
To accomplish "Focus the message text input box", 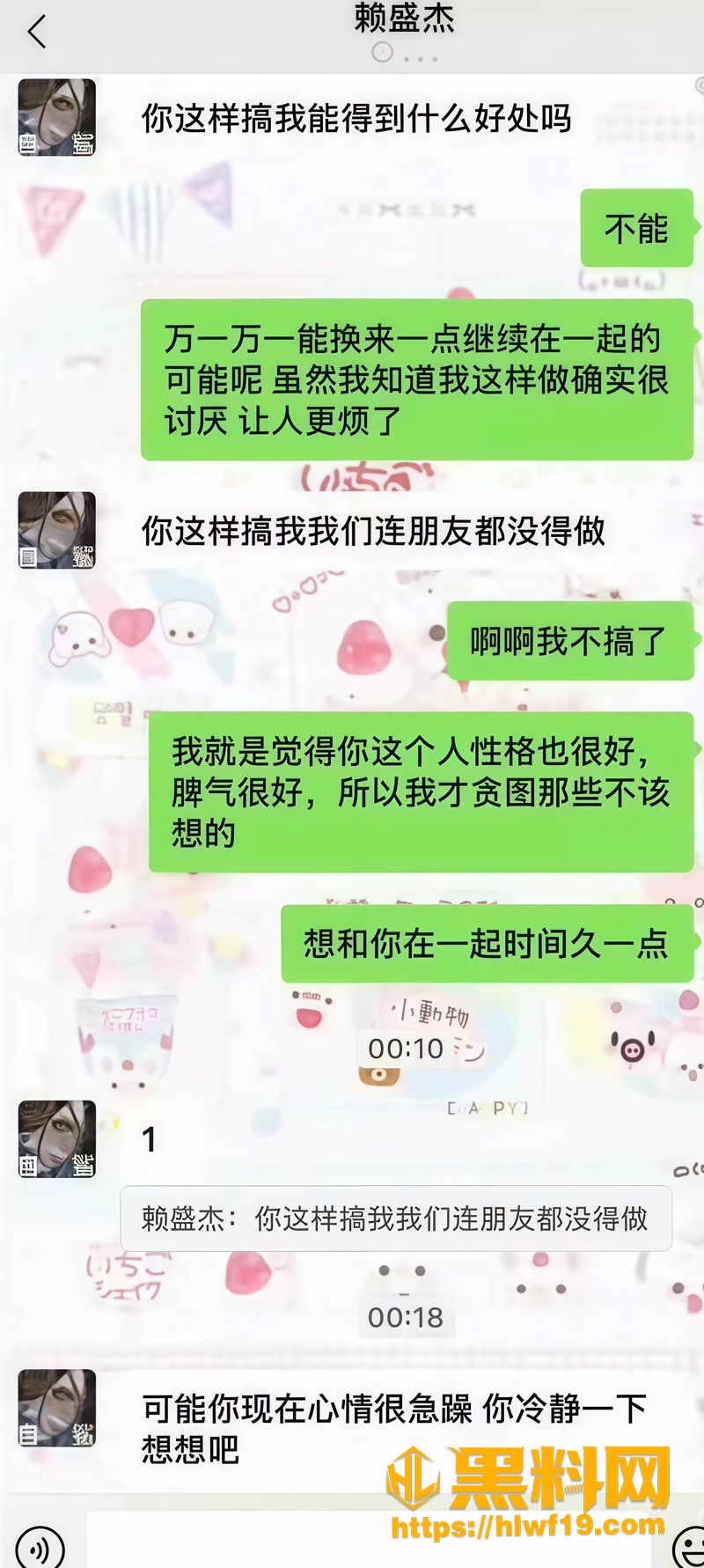I will [370, 1541].
